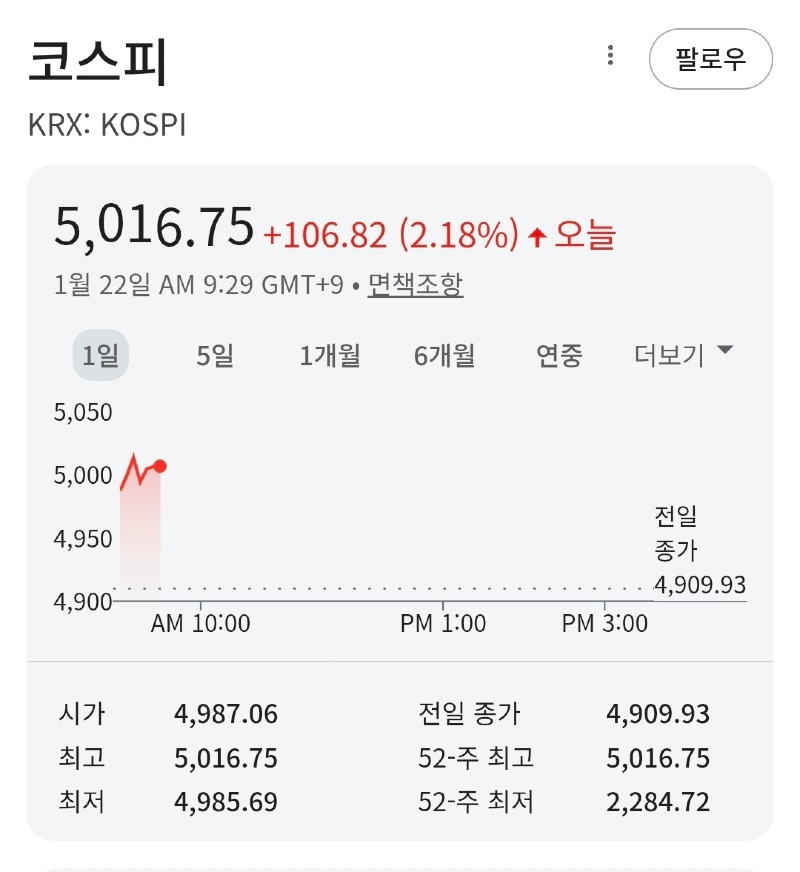The image size is (800, 872).
Task: Switch to the 연중 (YTD) view
Action: pos(558,354)
